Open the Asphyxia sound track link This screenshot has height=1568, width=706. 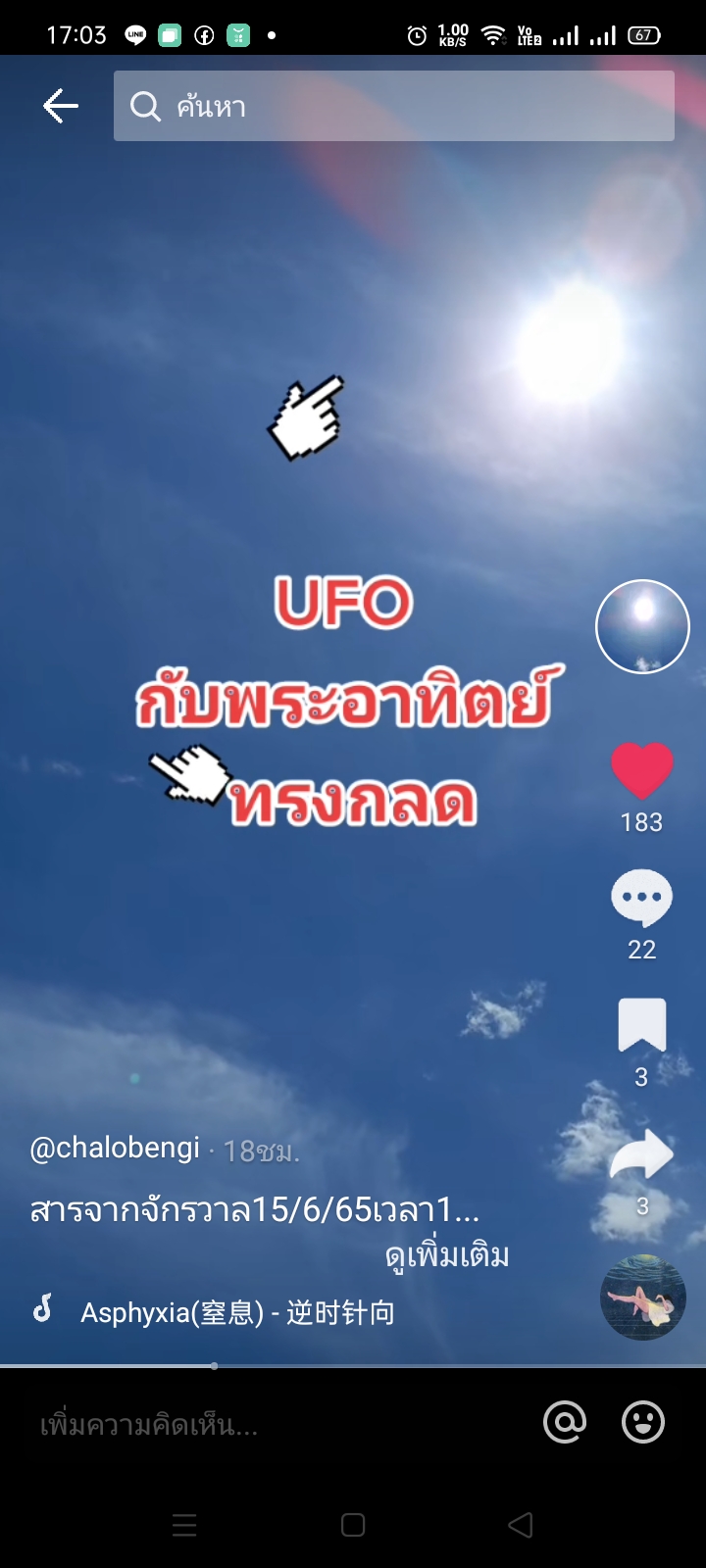point(237,1312)
